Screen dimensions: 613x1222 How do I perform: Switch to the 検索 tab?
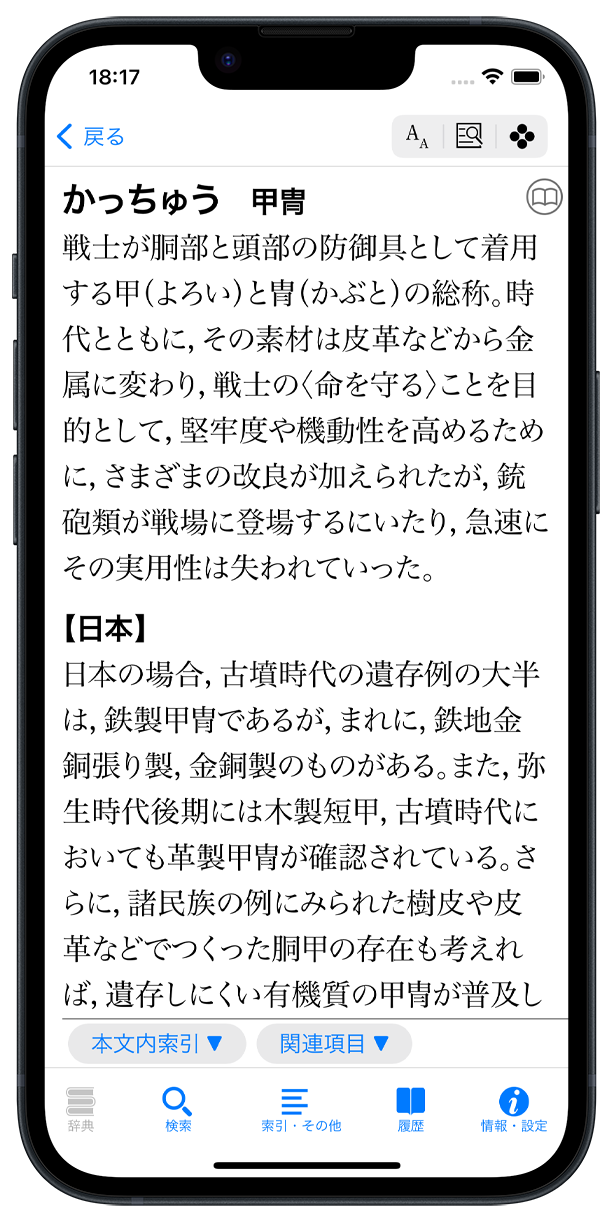coord(178,1109)
